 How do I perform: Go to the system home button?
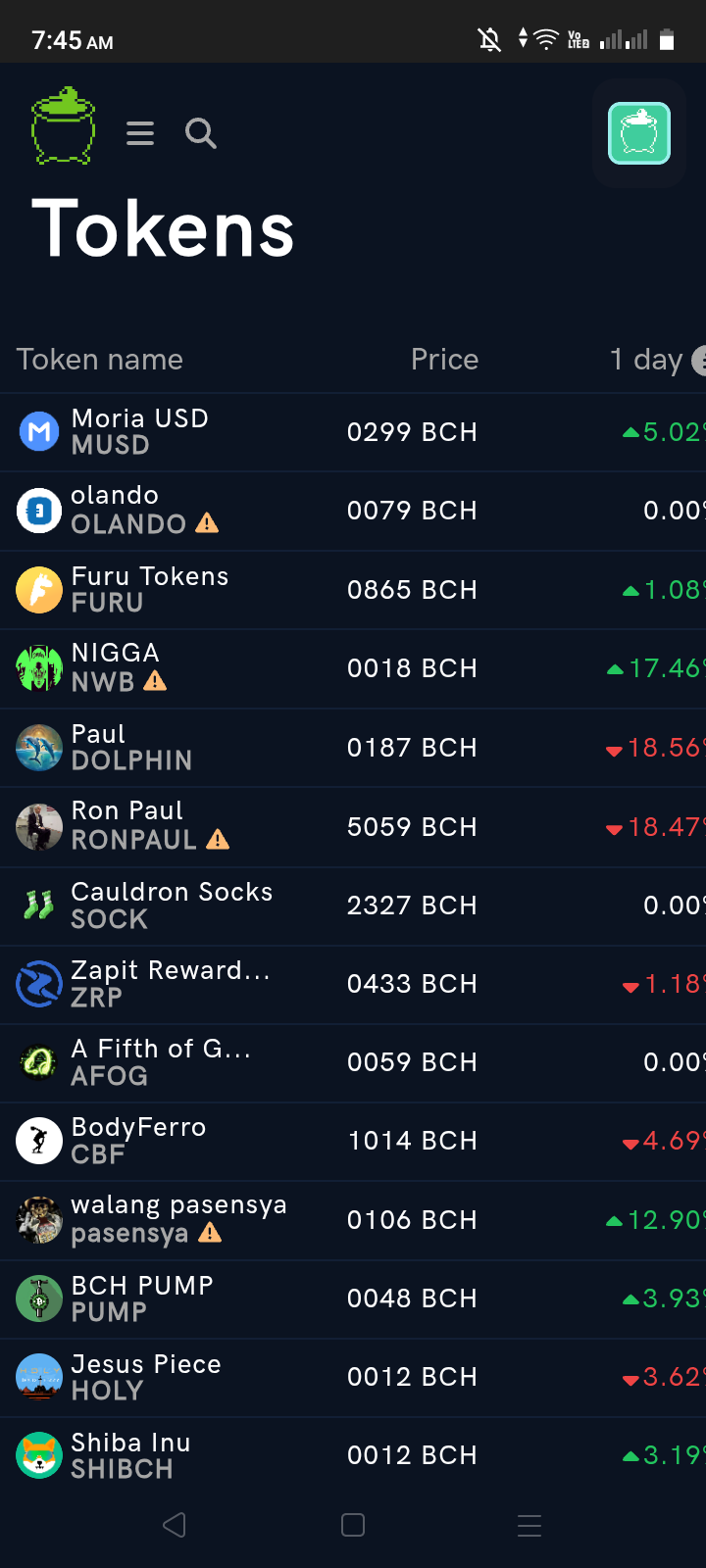[353, 1525]
